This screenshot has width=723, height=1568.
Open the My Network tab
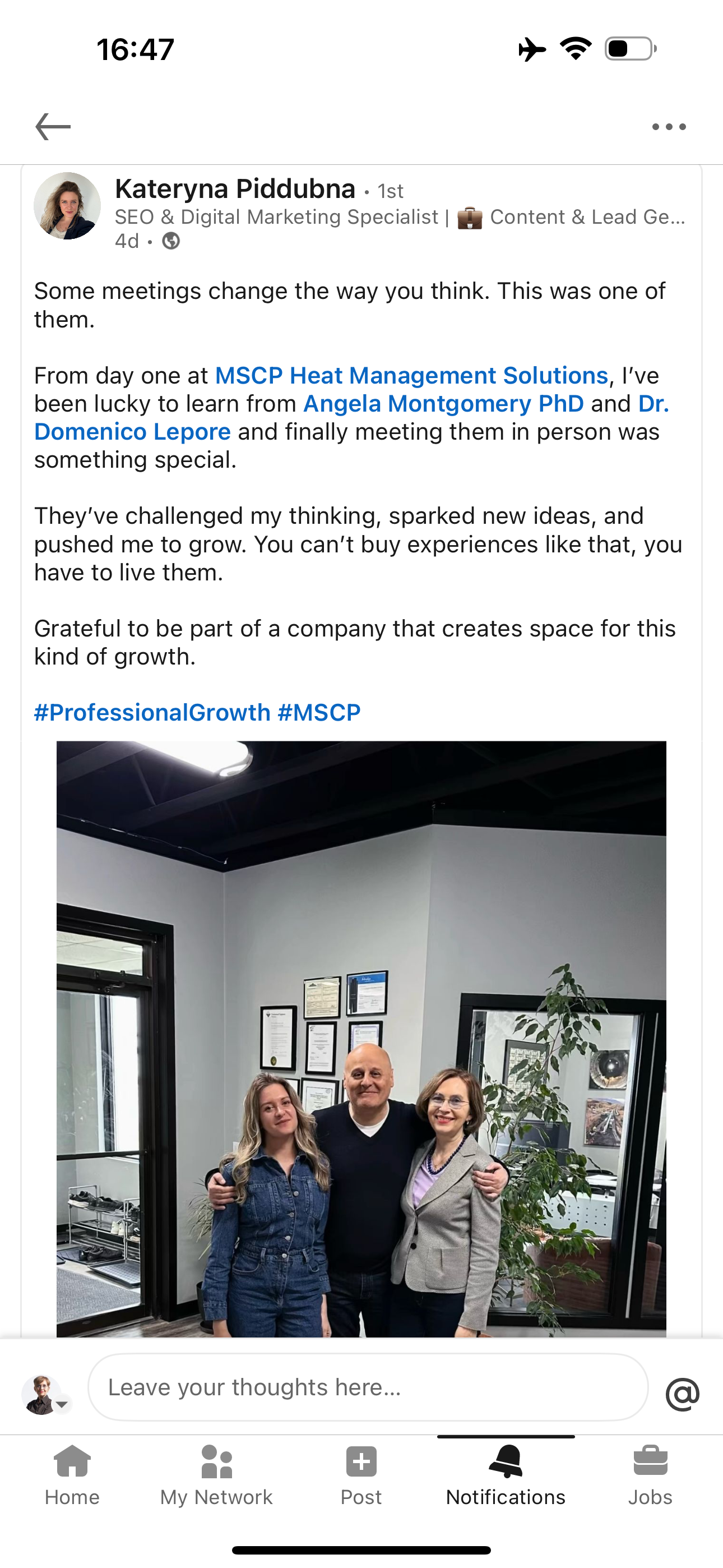[x=216, y=1474]
